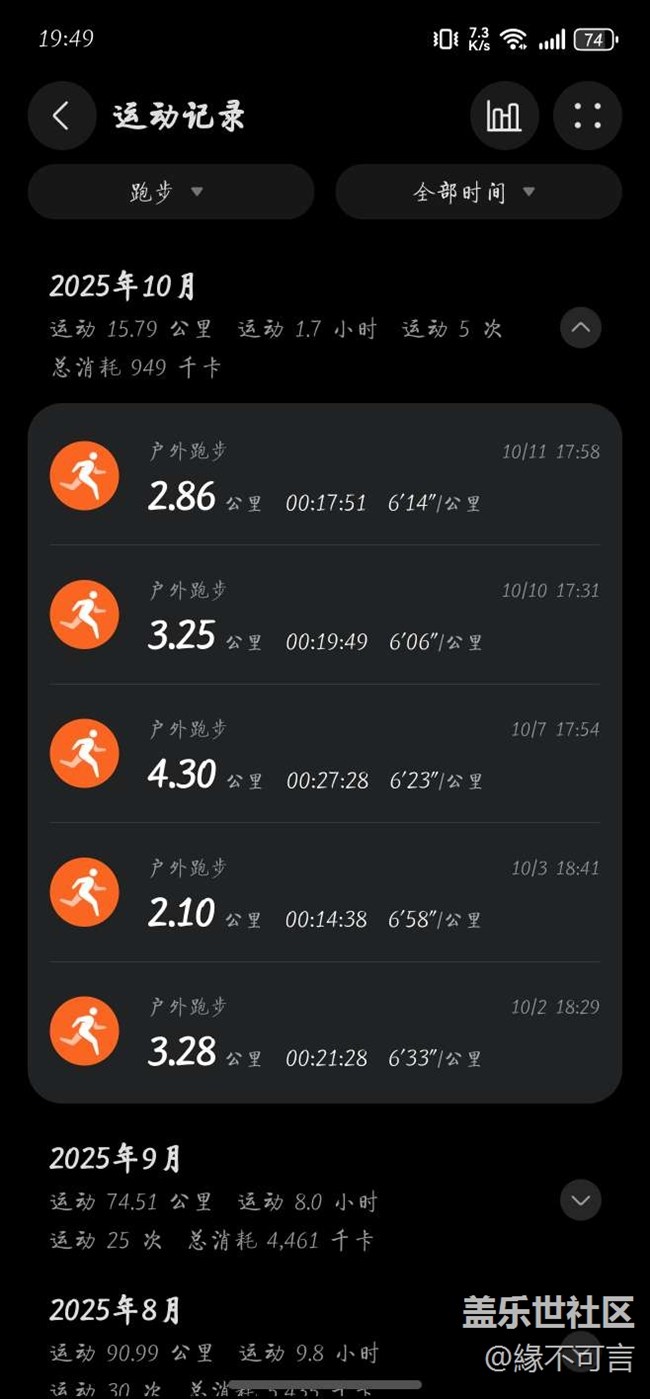Open the four-dot more options menu
The image size is (650, 1399).
588,116
